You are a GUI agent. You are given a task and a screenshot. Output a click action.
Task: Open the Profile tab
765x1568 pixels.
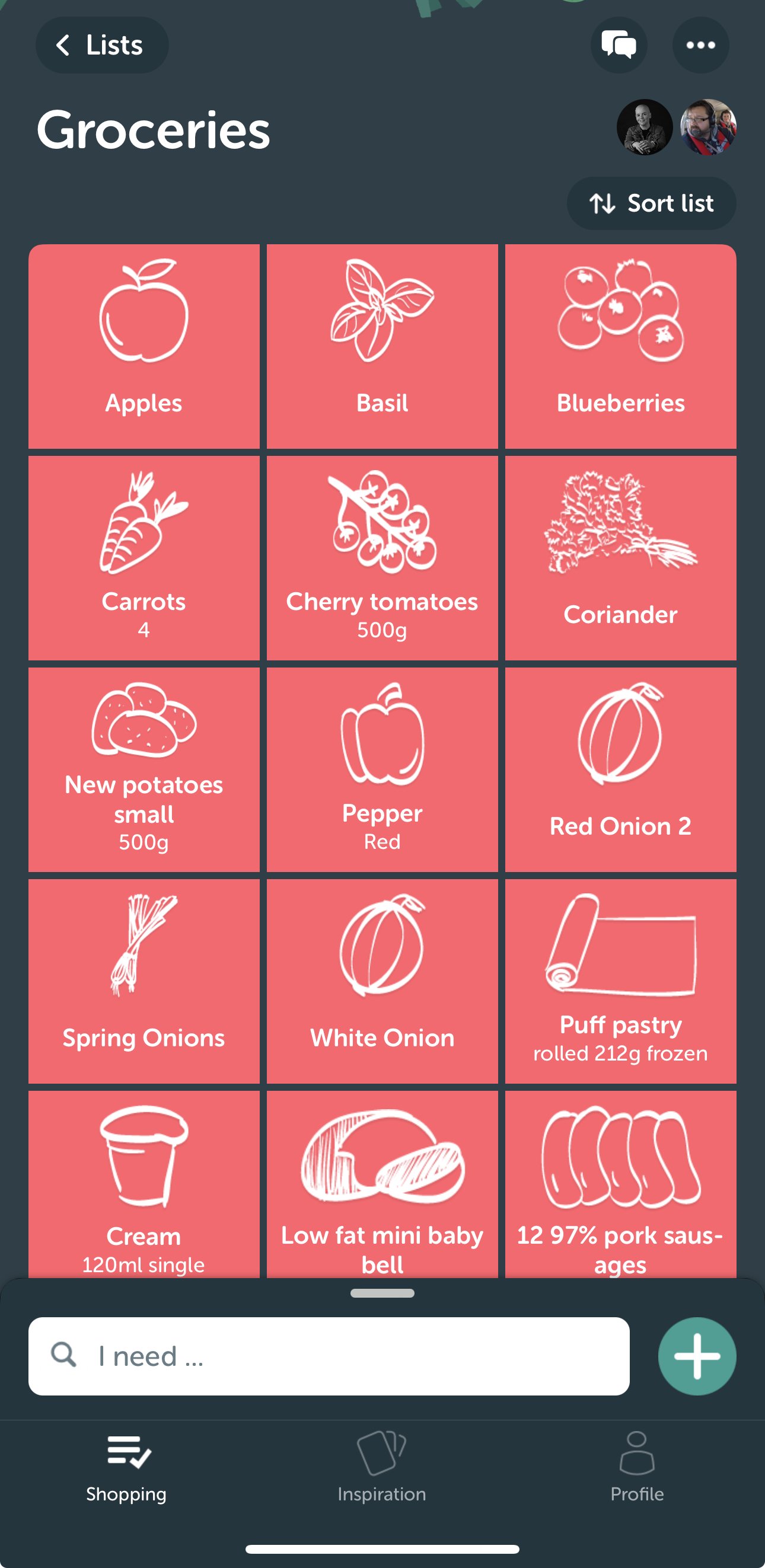click(637, 1467)
